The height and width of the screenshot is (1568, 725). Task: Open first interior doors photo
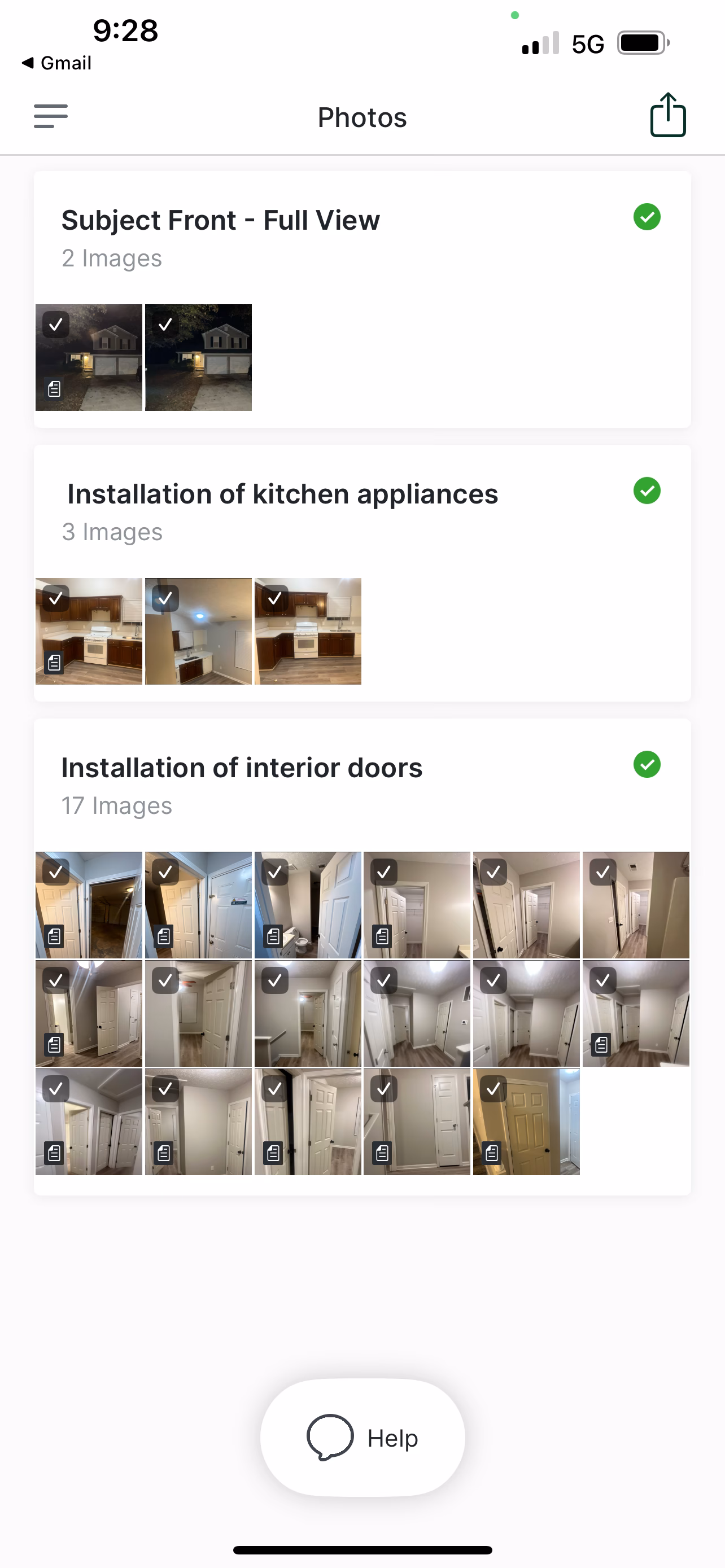pos(89,905)
